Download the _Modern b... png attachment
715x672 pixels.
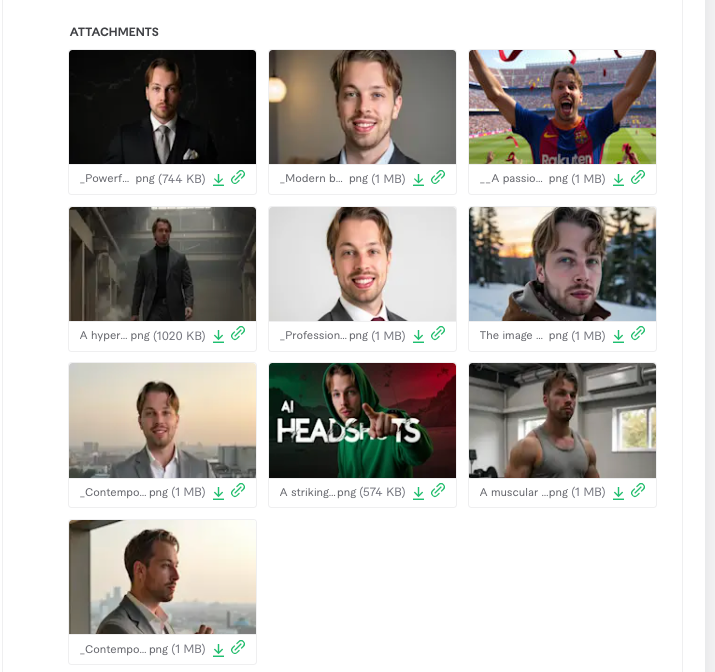pyautogui.click(x=418, y=179)
